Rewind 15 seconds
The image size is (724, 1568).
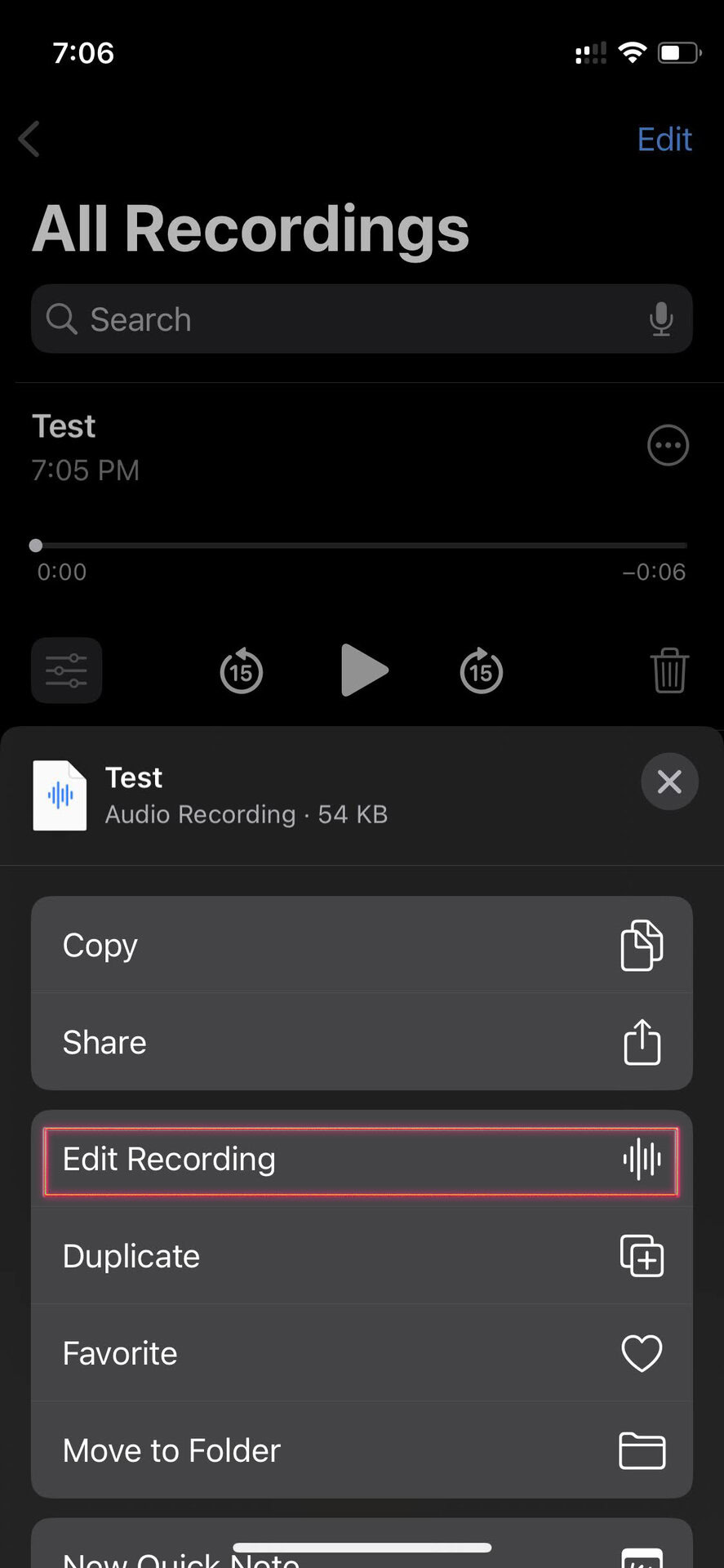tap(241, 671)
